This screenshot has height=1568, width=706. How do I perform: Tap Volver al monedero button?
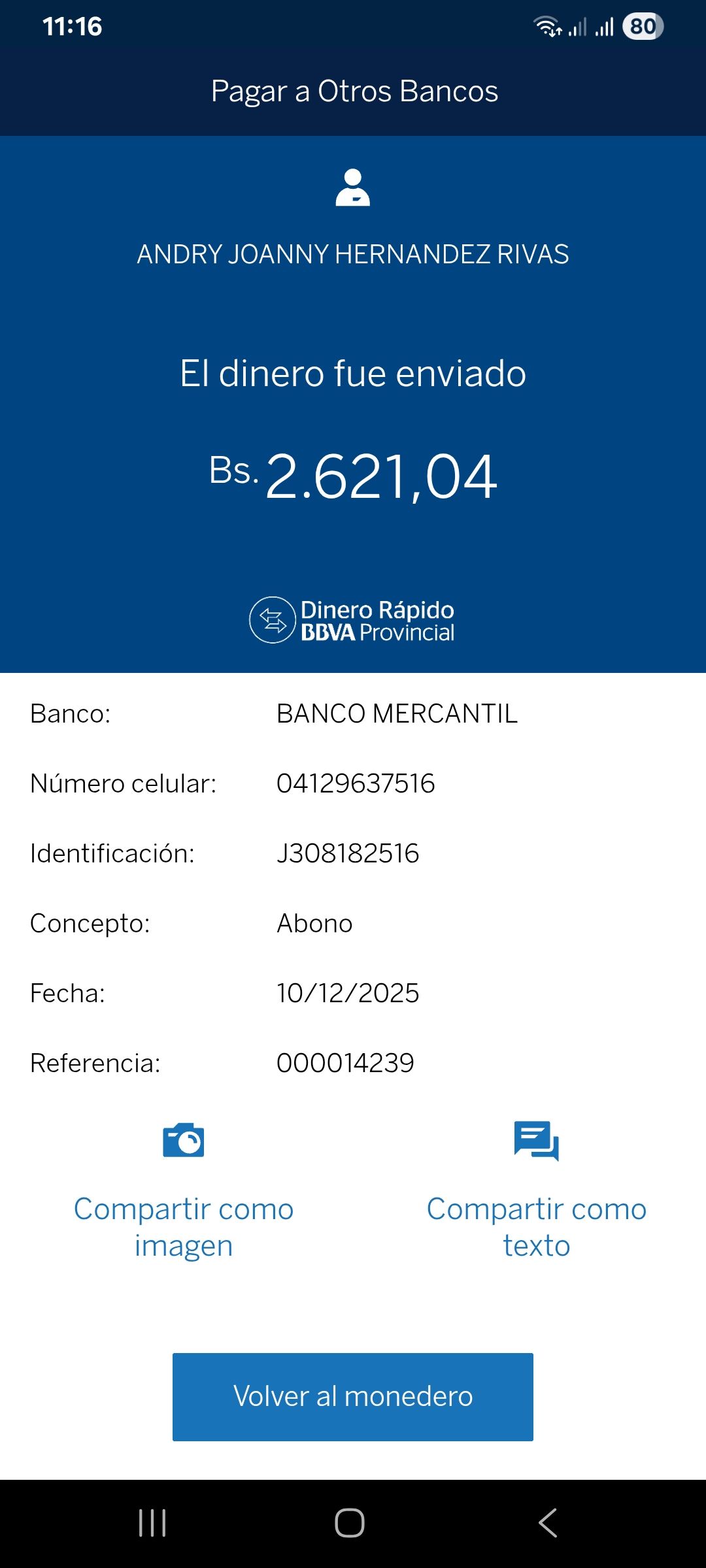point(353,1397)
